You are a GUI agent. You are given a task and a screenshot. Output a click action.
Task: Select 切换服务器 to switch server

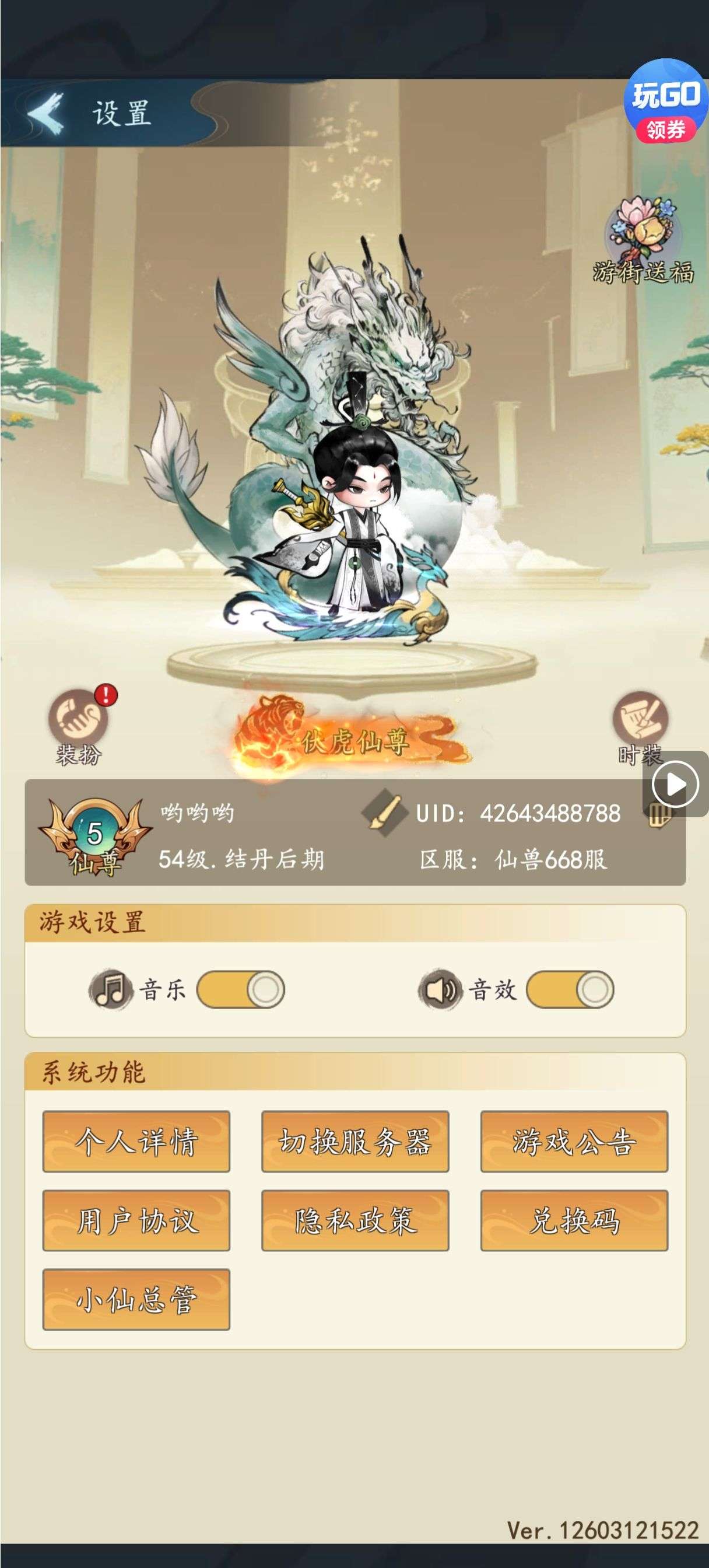355,1142
